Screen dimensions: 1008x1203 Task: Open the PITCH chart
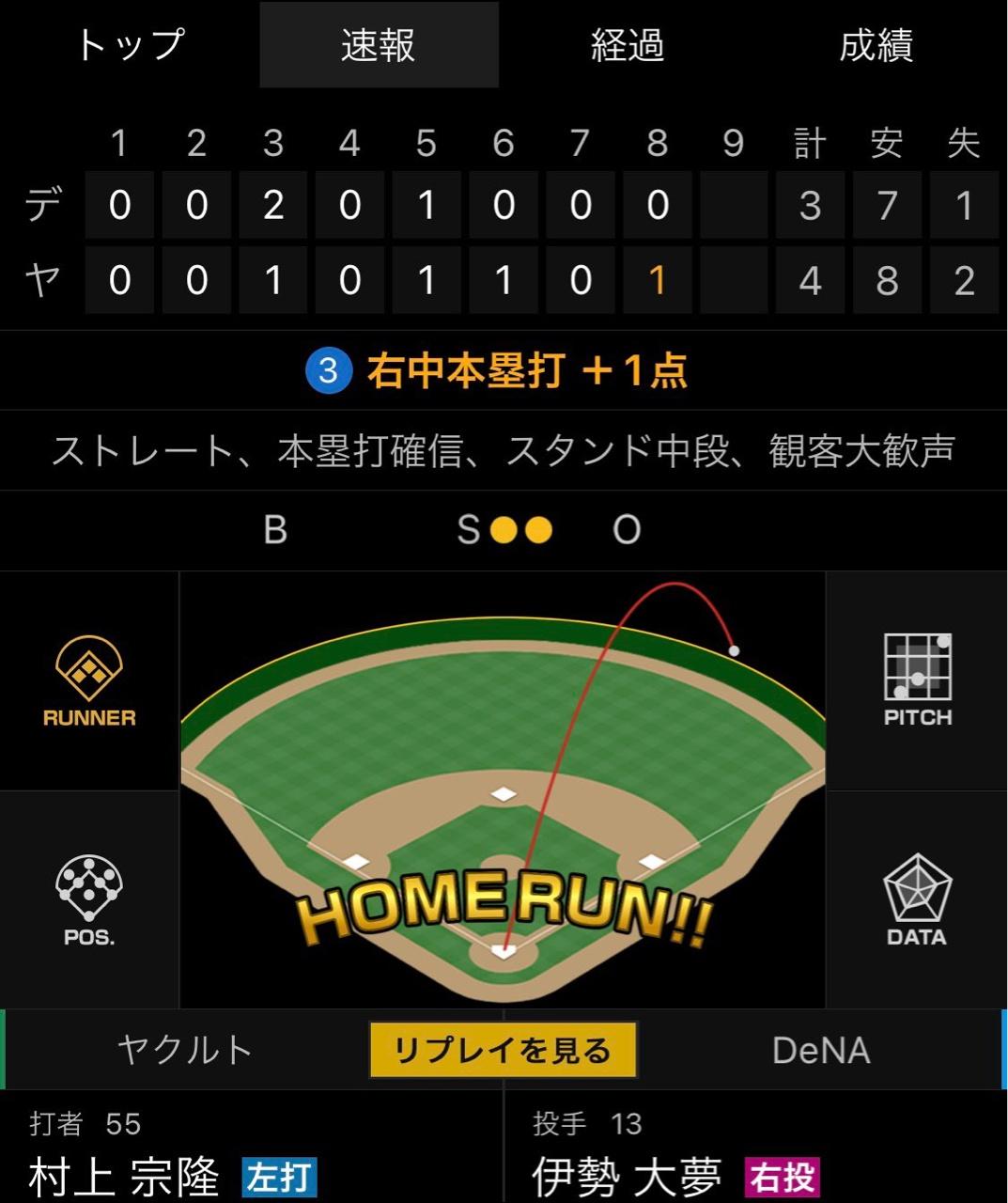click(918, 681)
